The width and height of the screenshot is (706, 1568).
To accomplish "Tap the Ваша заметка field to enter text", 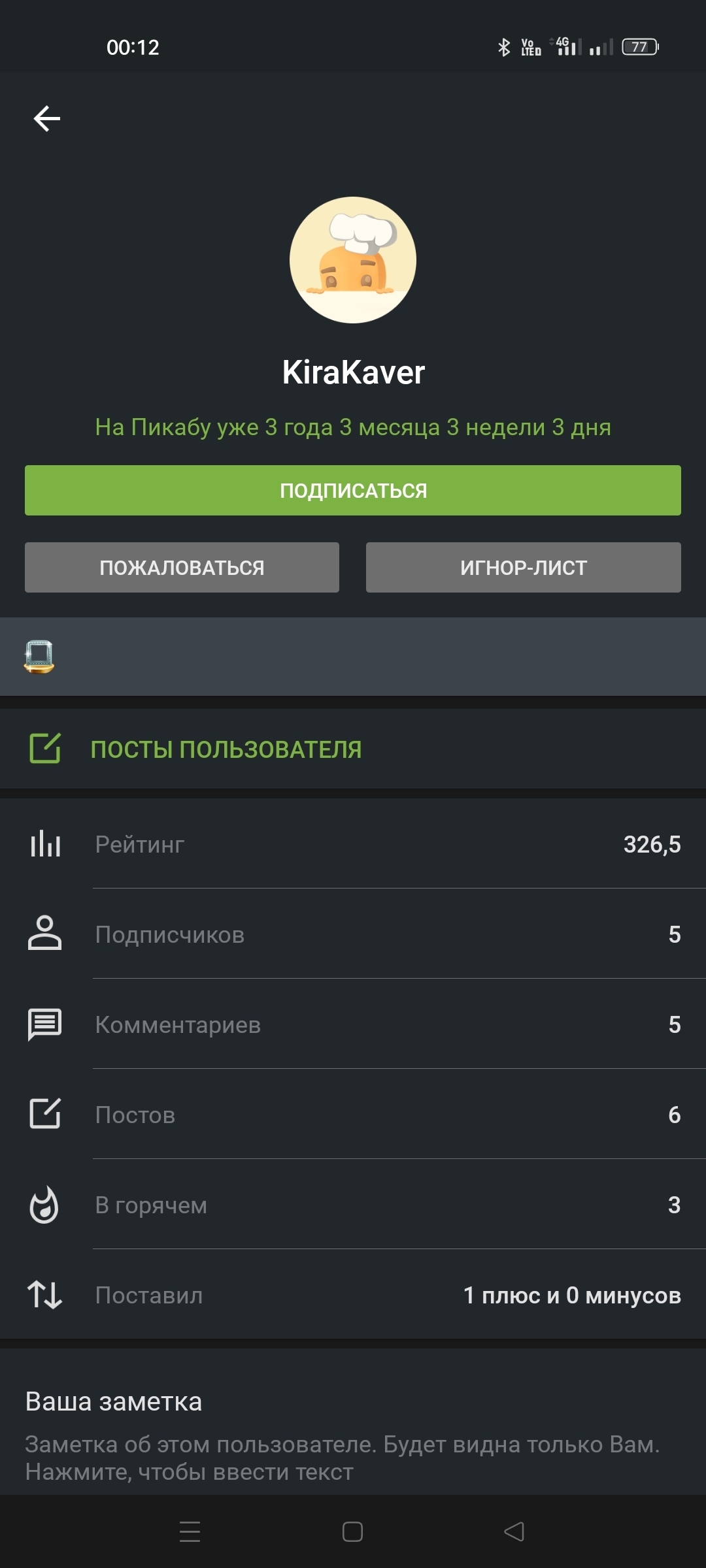I will 353,1434.
